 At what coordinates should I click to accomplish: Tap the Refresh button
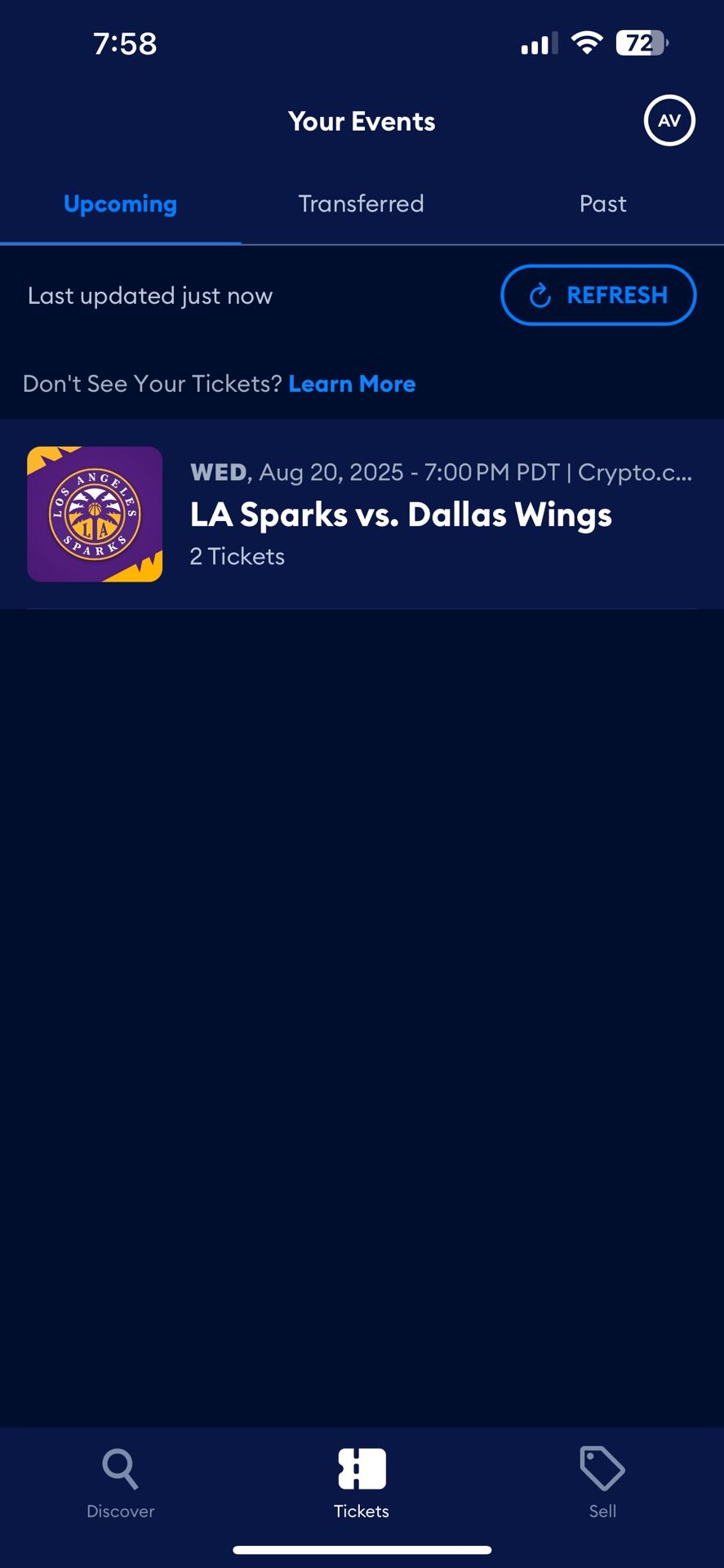tap(598, 295)
